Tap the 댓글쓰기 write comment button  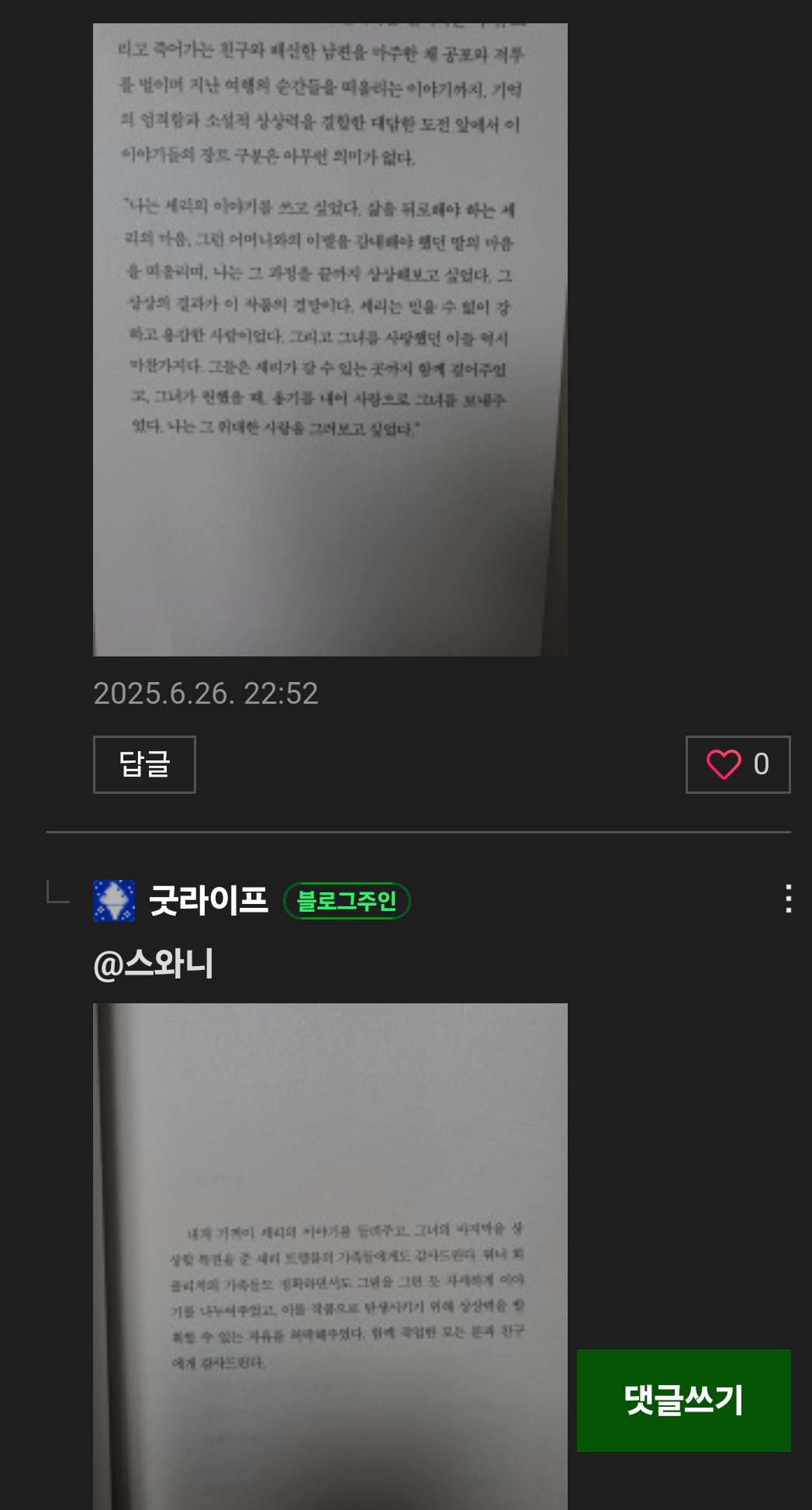683,1400
